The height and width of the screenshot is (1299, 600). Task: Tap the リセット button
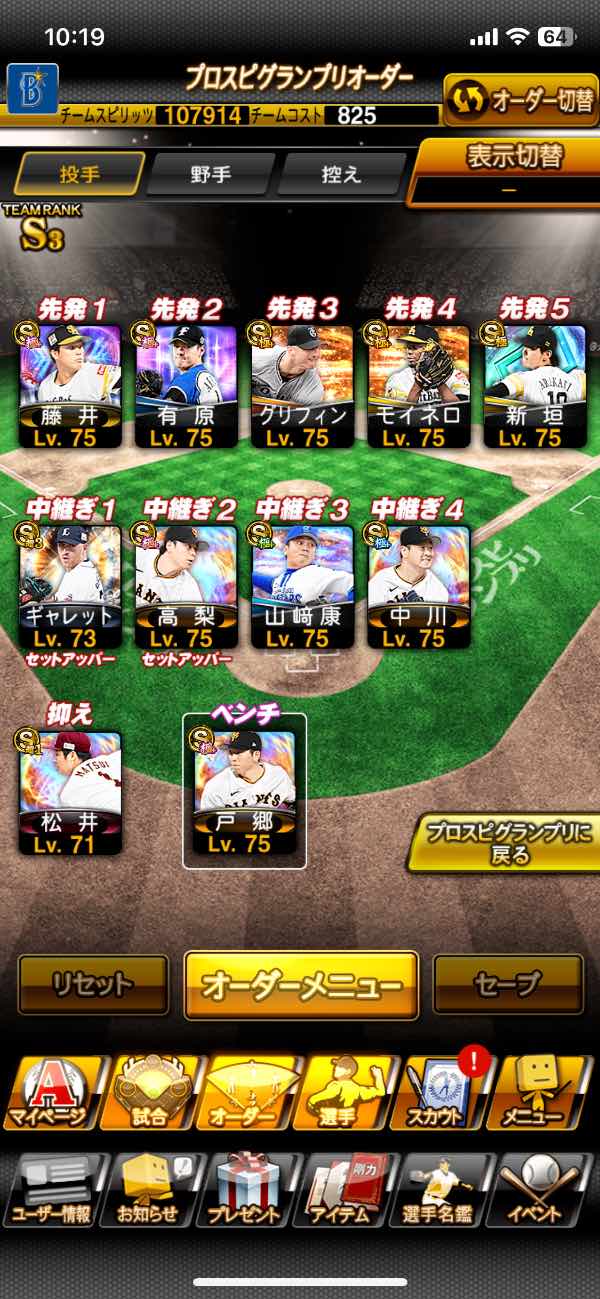pos(93,984)
